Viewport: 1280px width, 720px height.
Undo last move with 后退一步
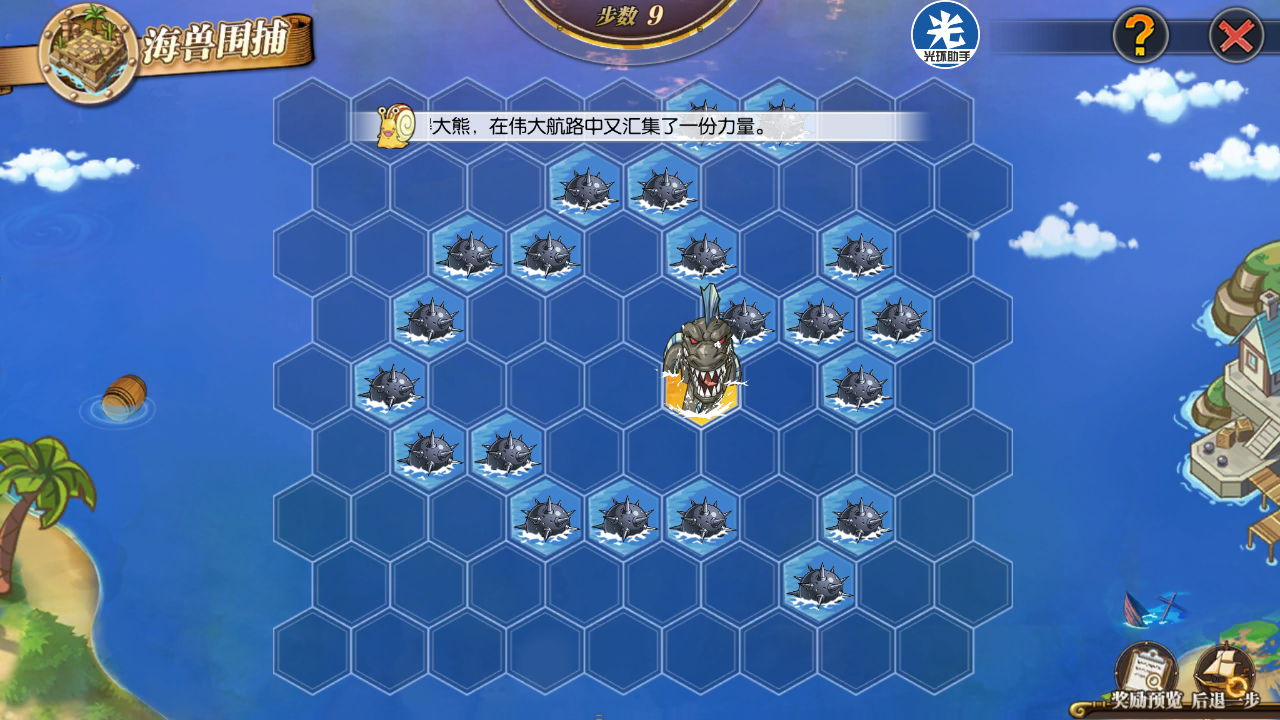[x=1225, y=672]
